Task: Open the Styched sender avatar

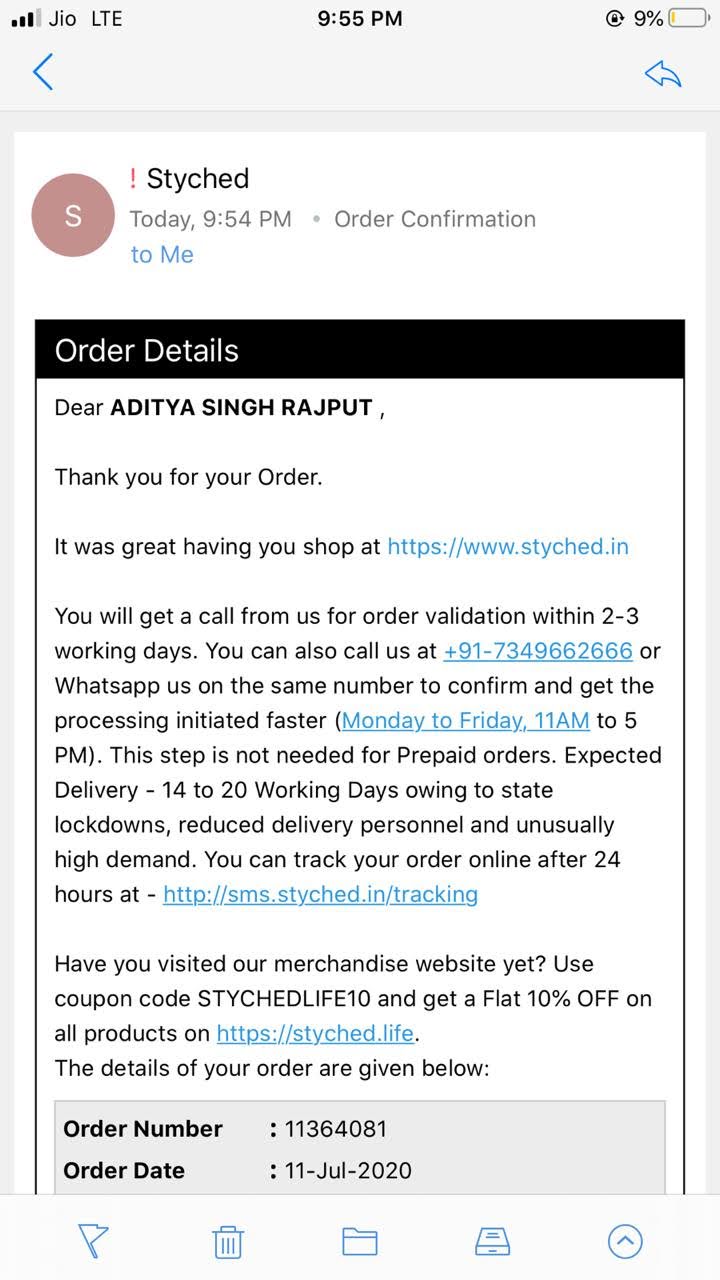Action: point(73,215)
